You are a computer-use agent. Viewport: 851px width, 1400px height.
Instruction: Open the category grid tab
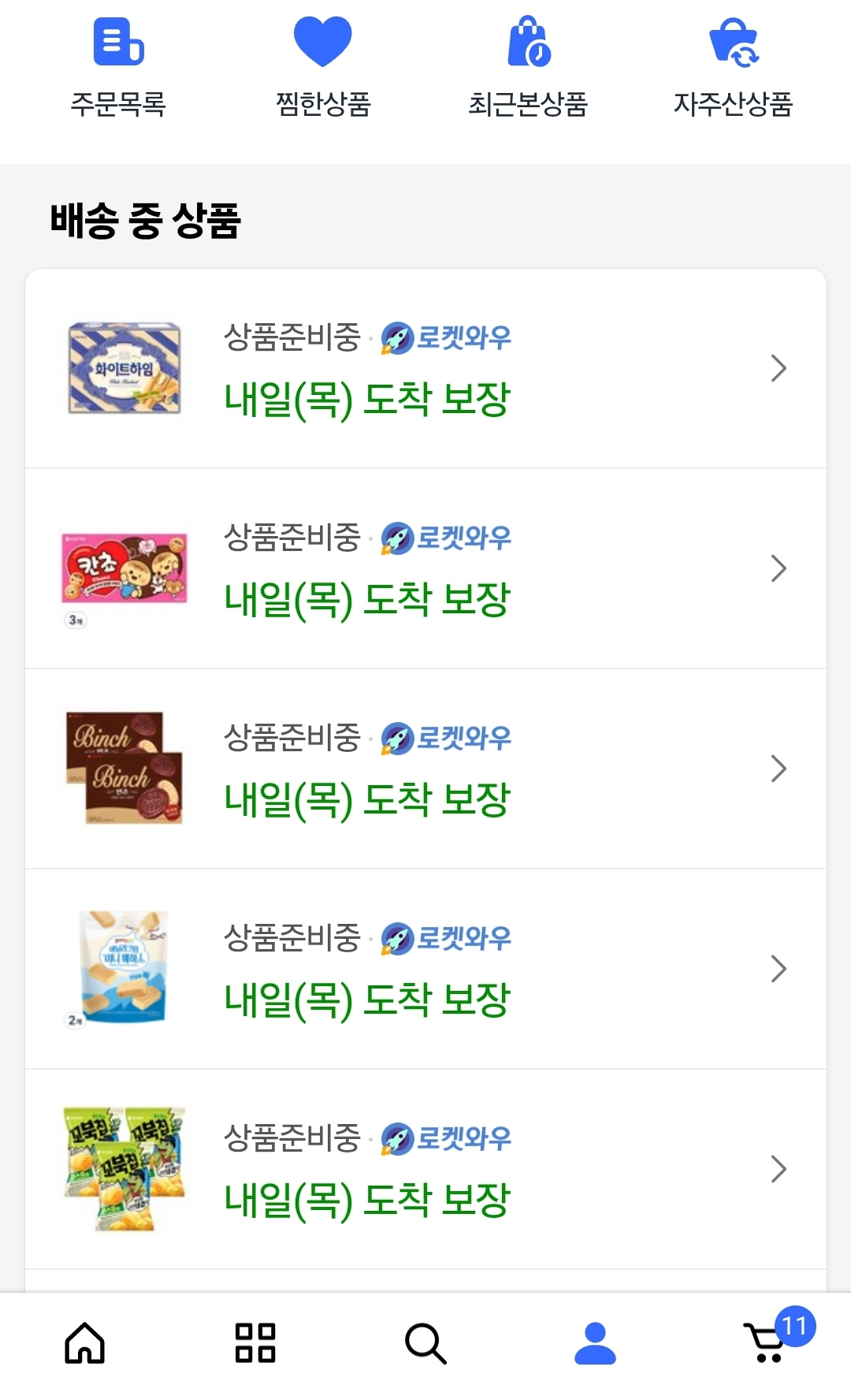pos(255,1342)
